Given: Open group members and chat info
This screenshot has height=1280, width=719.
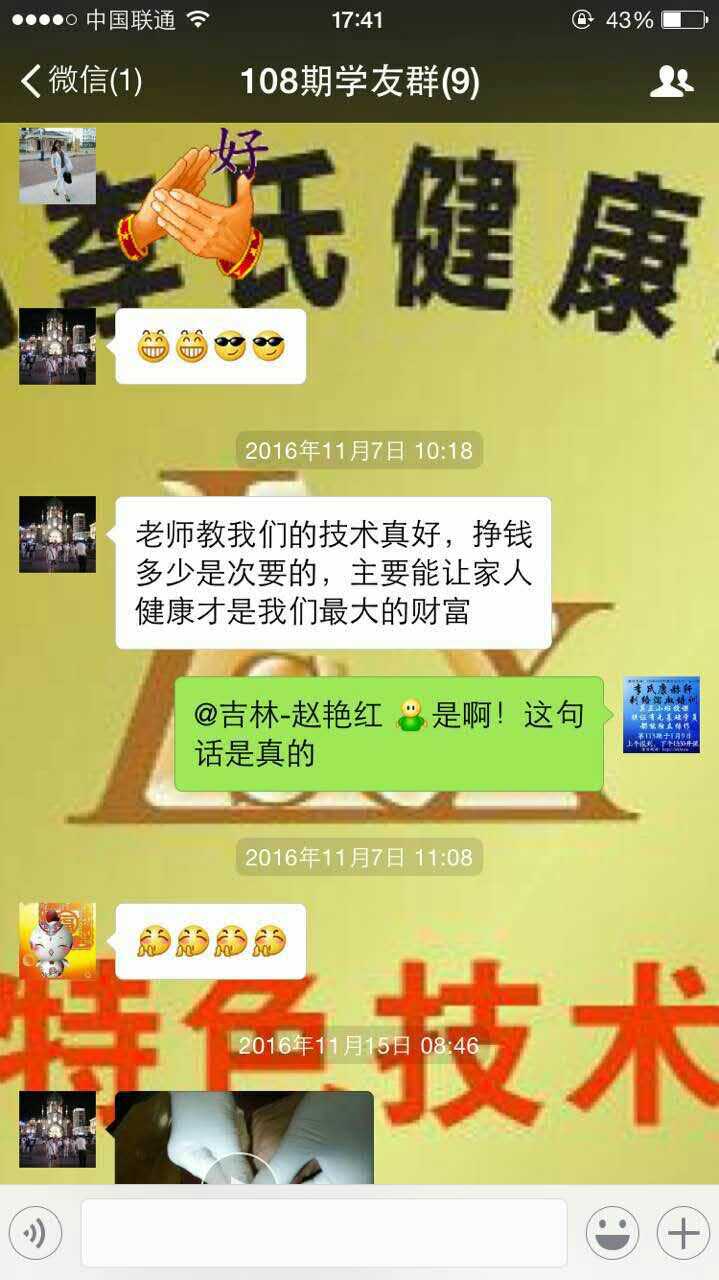Looking at the screenshot, I should (671, 82).
